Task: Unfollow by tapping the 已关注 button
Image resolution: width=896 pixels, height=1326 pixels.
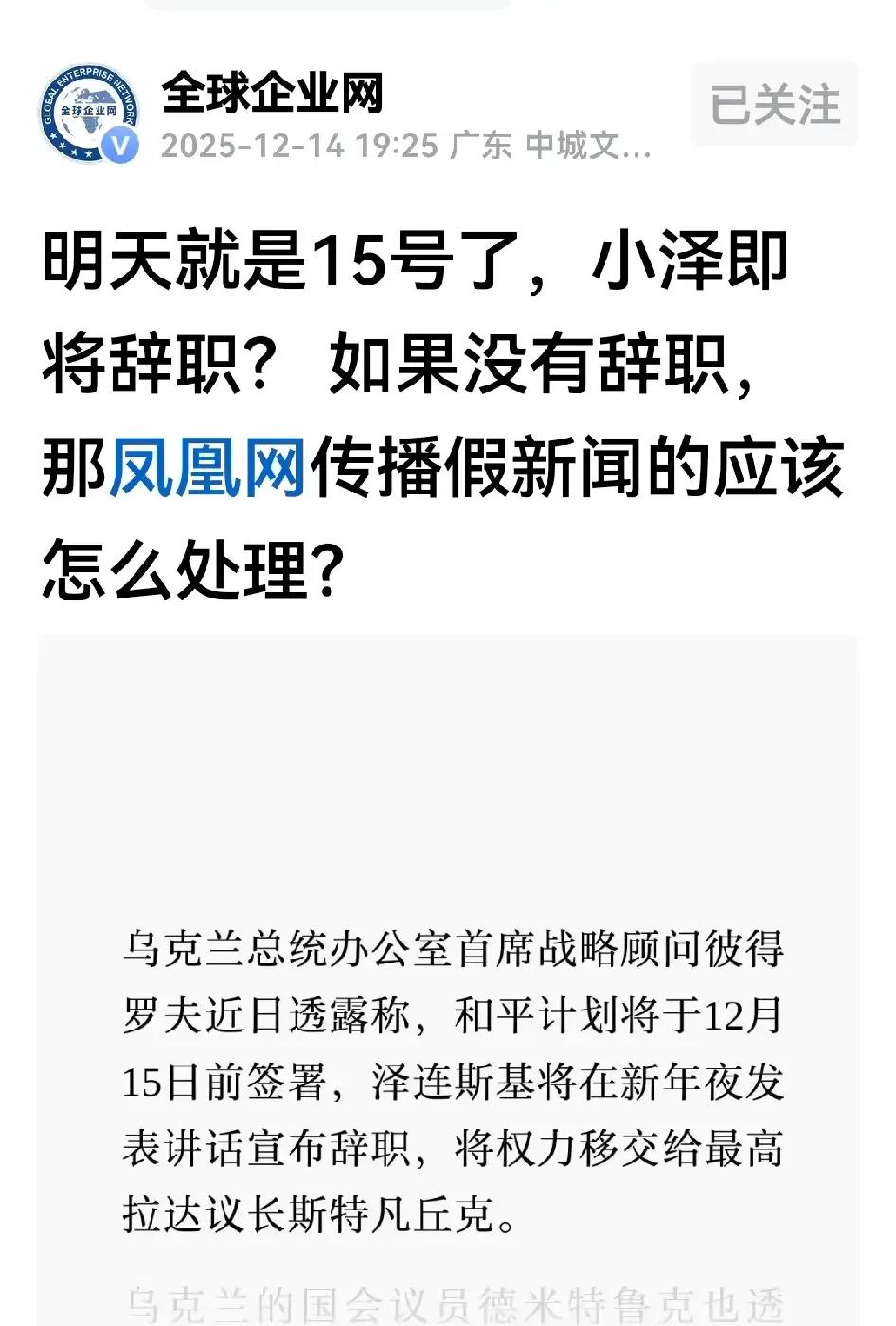Action: click(774, 105)
